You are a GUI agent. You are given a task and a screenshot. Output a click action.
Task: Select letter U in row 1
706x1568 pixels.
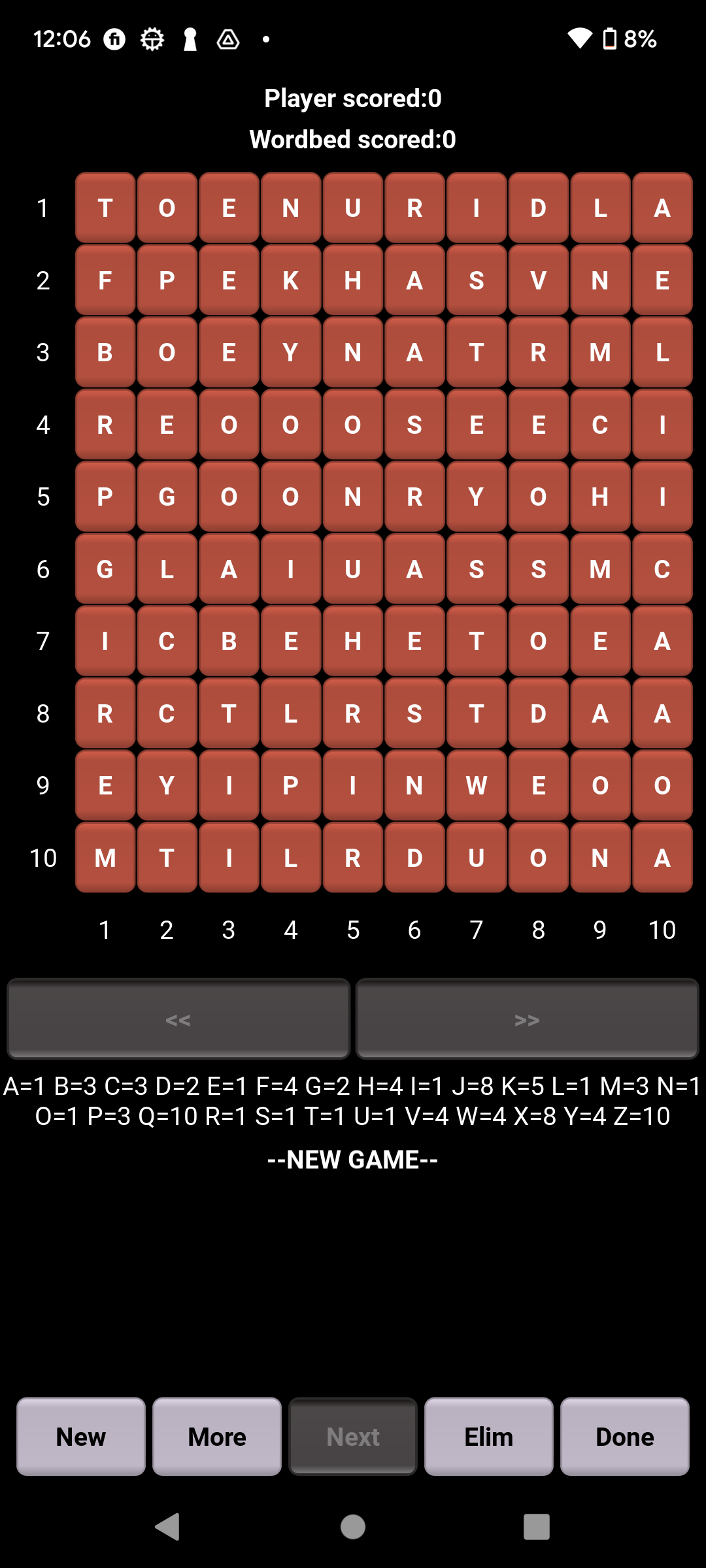click(353, 208)
